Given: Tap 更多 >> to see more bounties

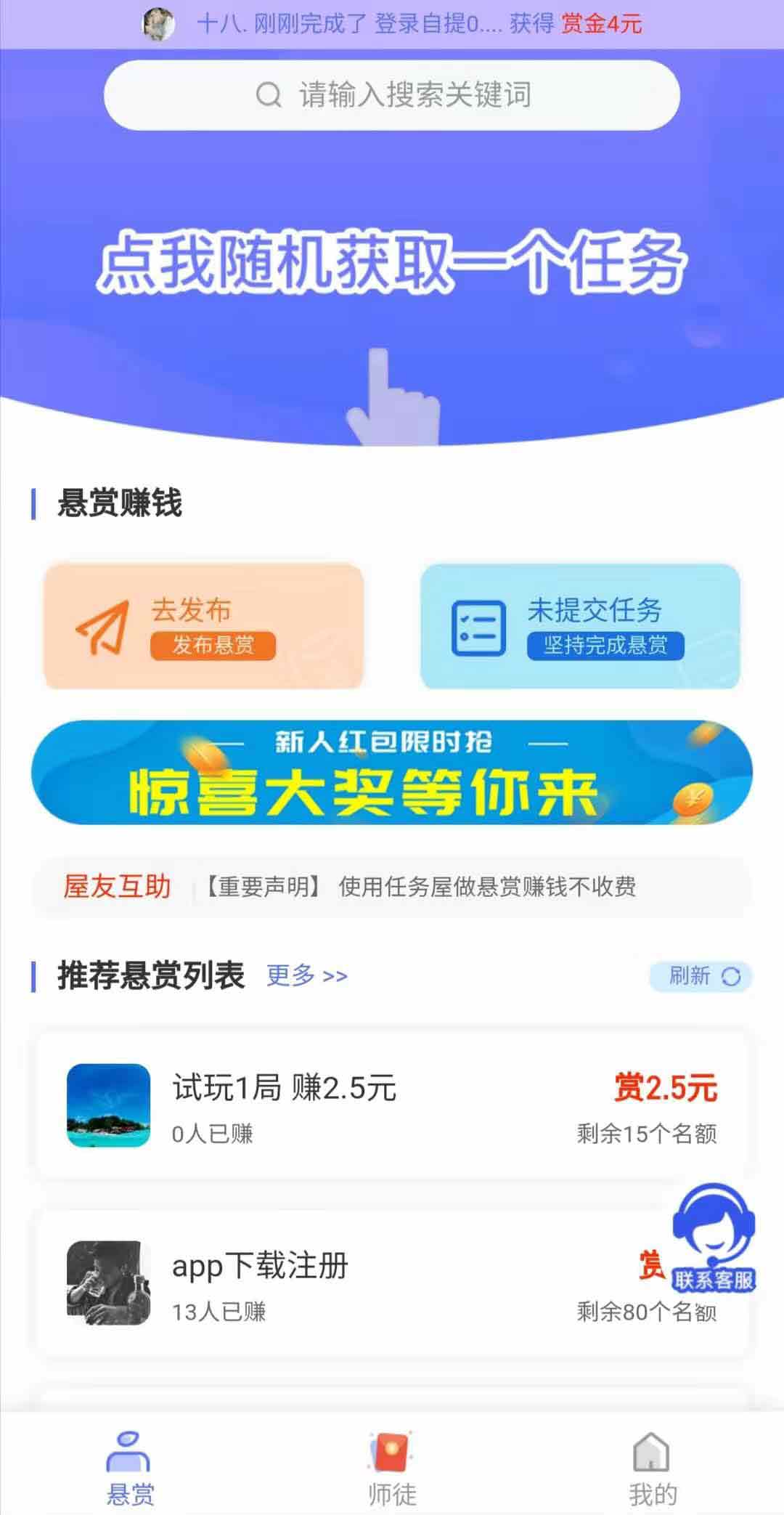Looking at the screenshot, I should [x=307, y=975].
